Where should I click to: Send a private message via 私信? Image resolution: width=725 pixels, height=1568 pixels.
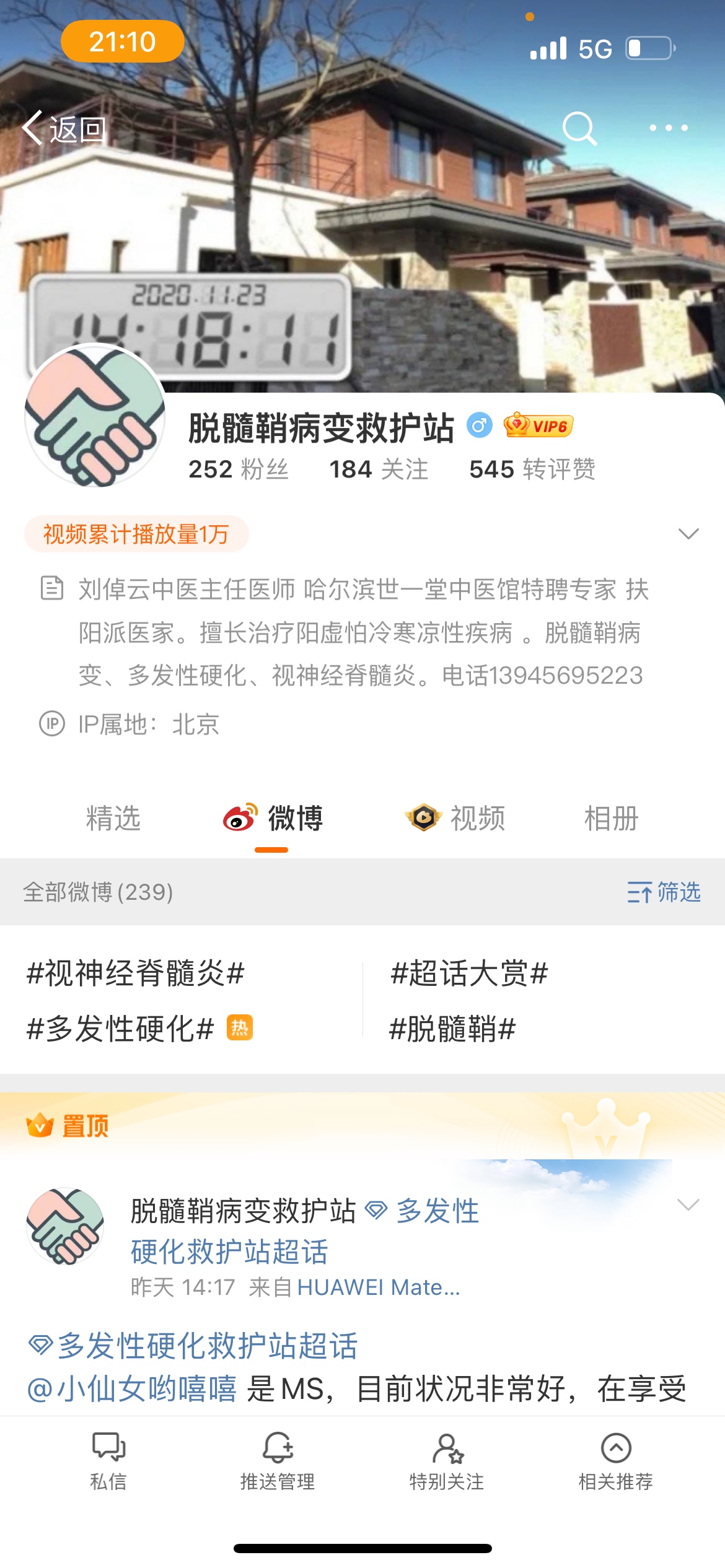tap(108, 1461)
